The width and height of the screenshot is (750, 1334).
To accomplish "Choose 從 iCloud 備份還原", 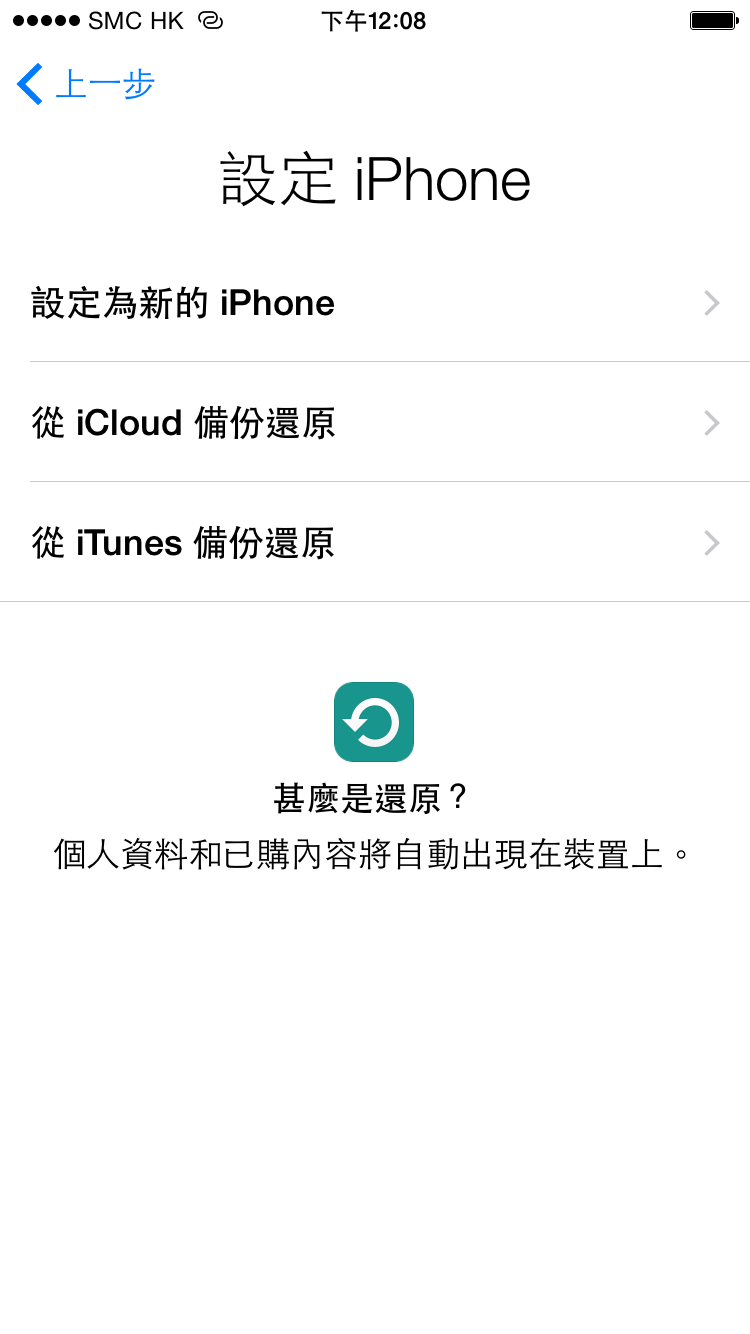I will 375,423.
